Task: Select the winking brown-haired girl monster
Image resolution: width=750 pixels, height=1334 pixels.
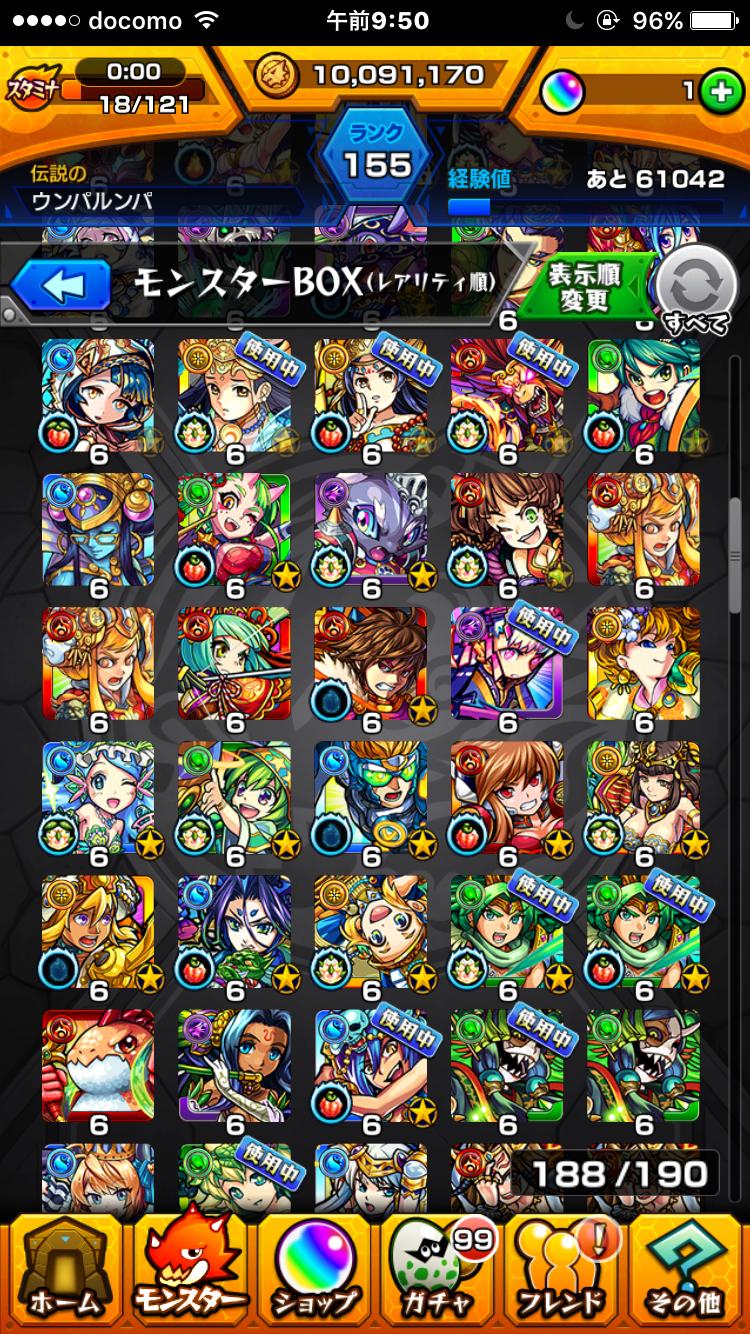Action: pyautogui.click(x=507, y=530)
